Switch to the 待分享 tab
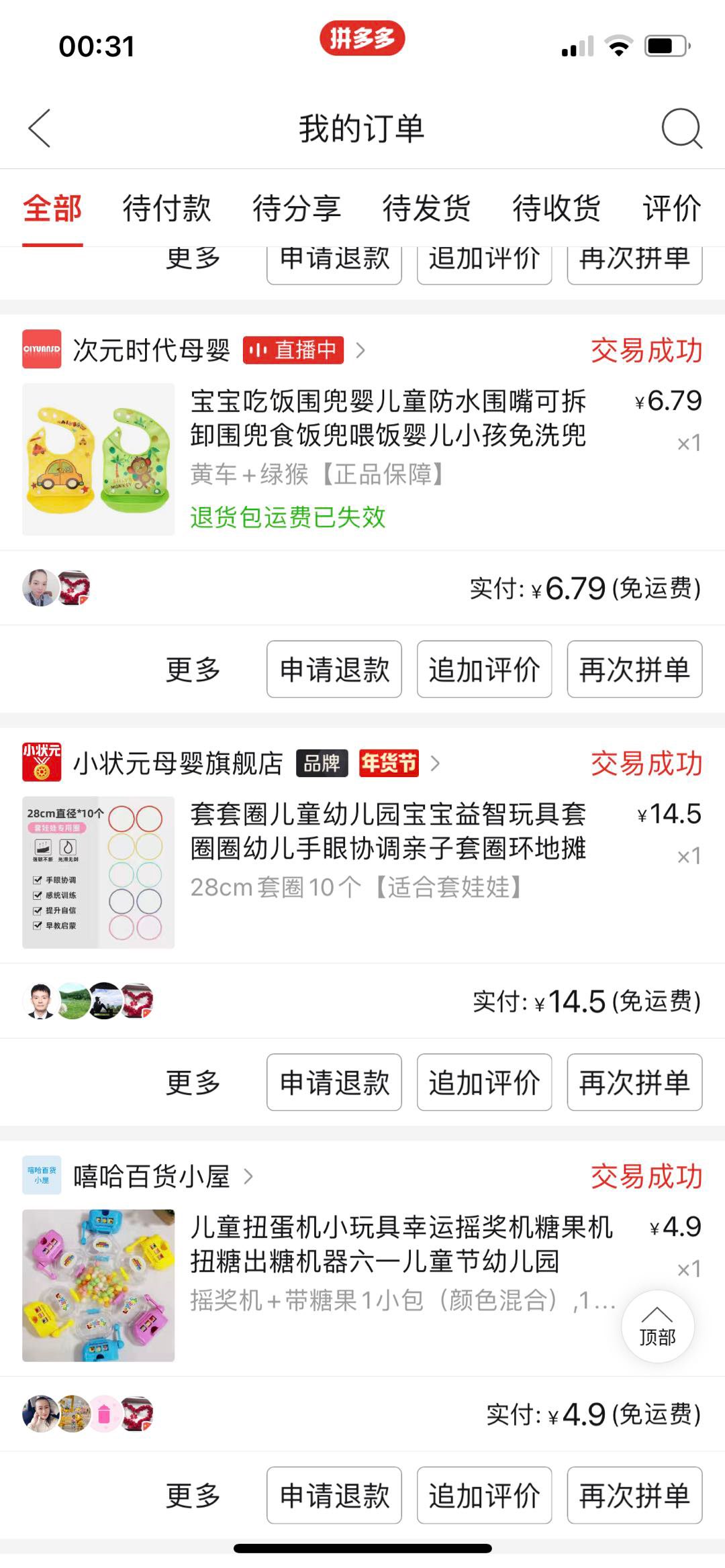 297,207
